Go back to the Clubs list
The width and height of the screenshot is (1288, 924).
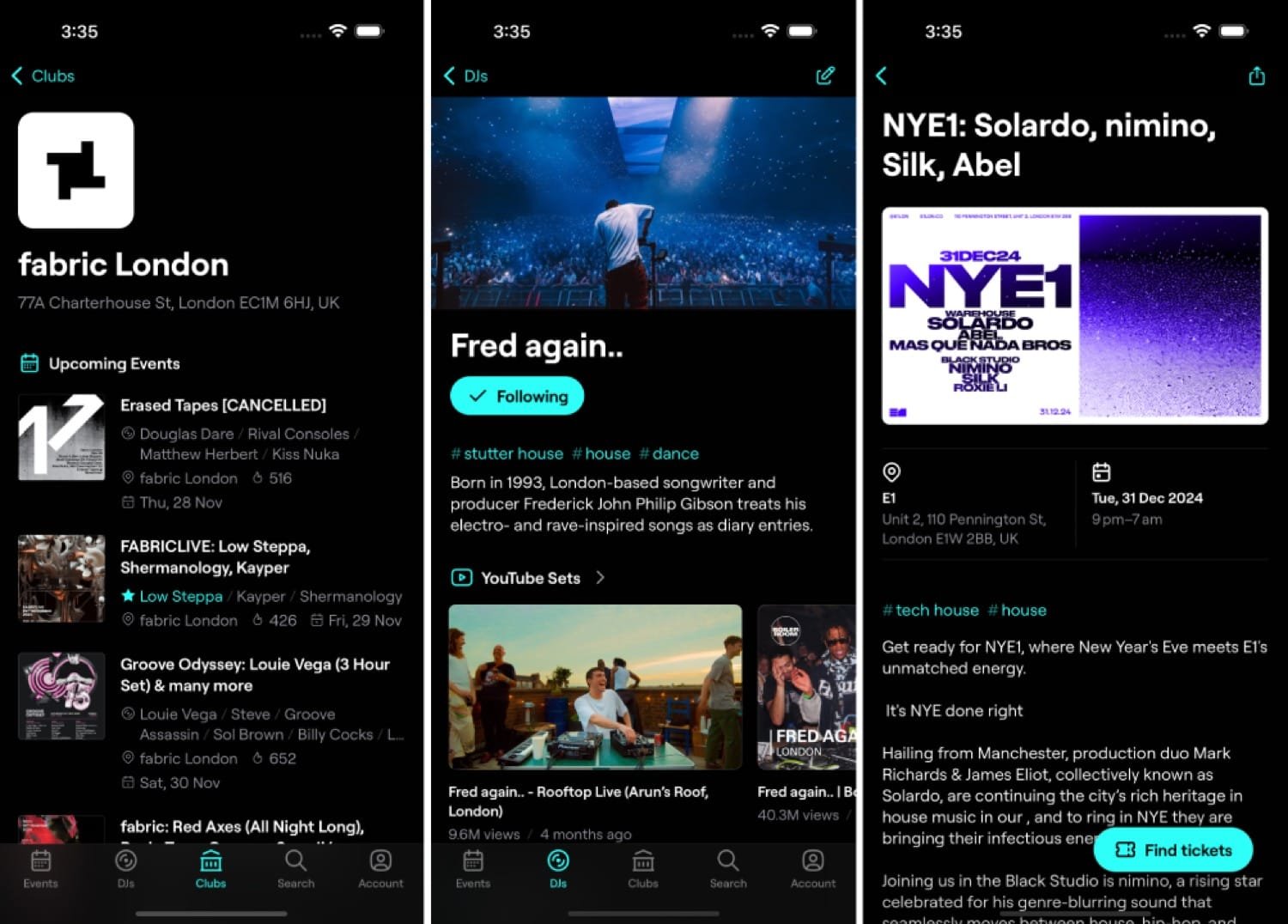click(x=43, y=76)
